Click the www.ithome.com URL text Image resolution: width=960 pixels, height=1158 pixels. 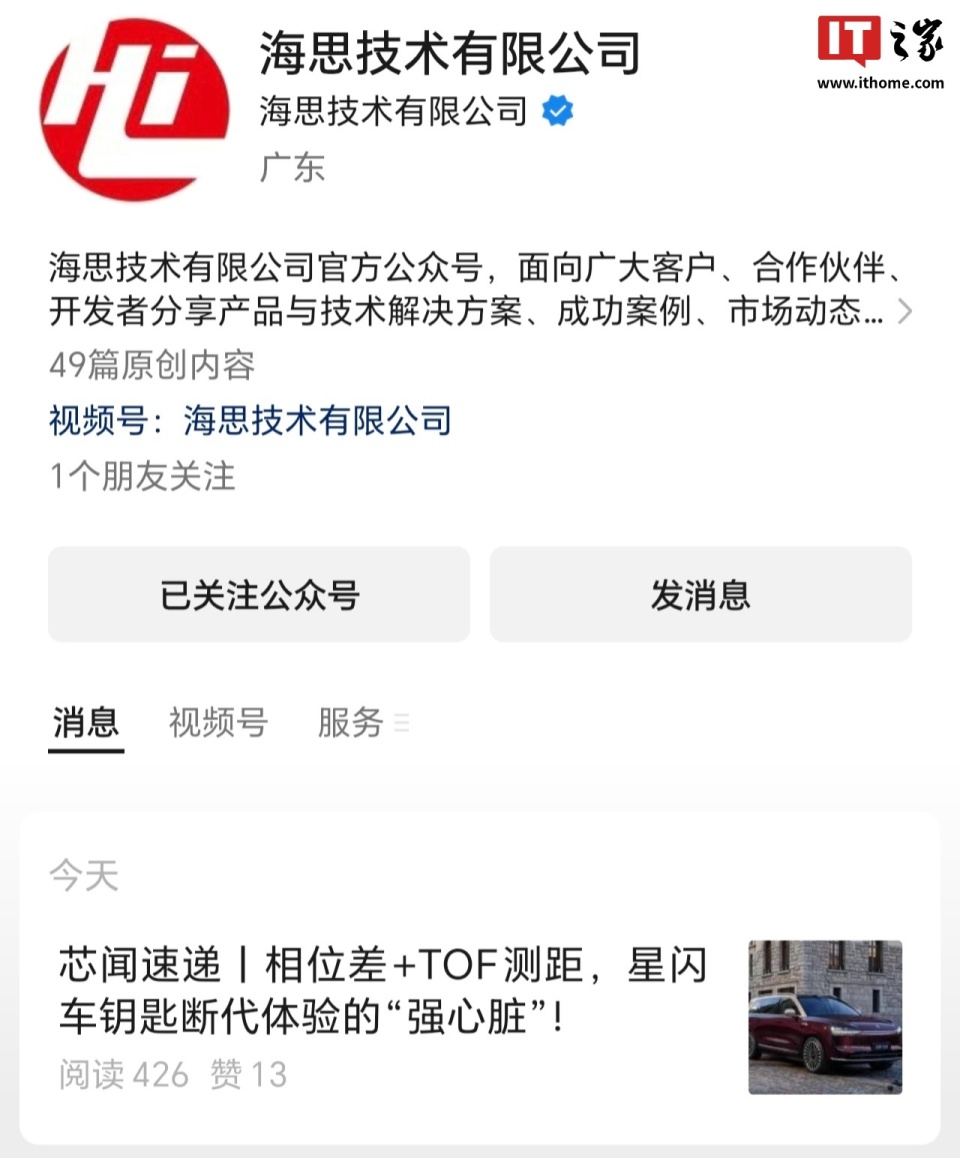[879, 80]
